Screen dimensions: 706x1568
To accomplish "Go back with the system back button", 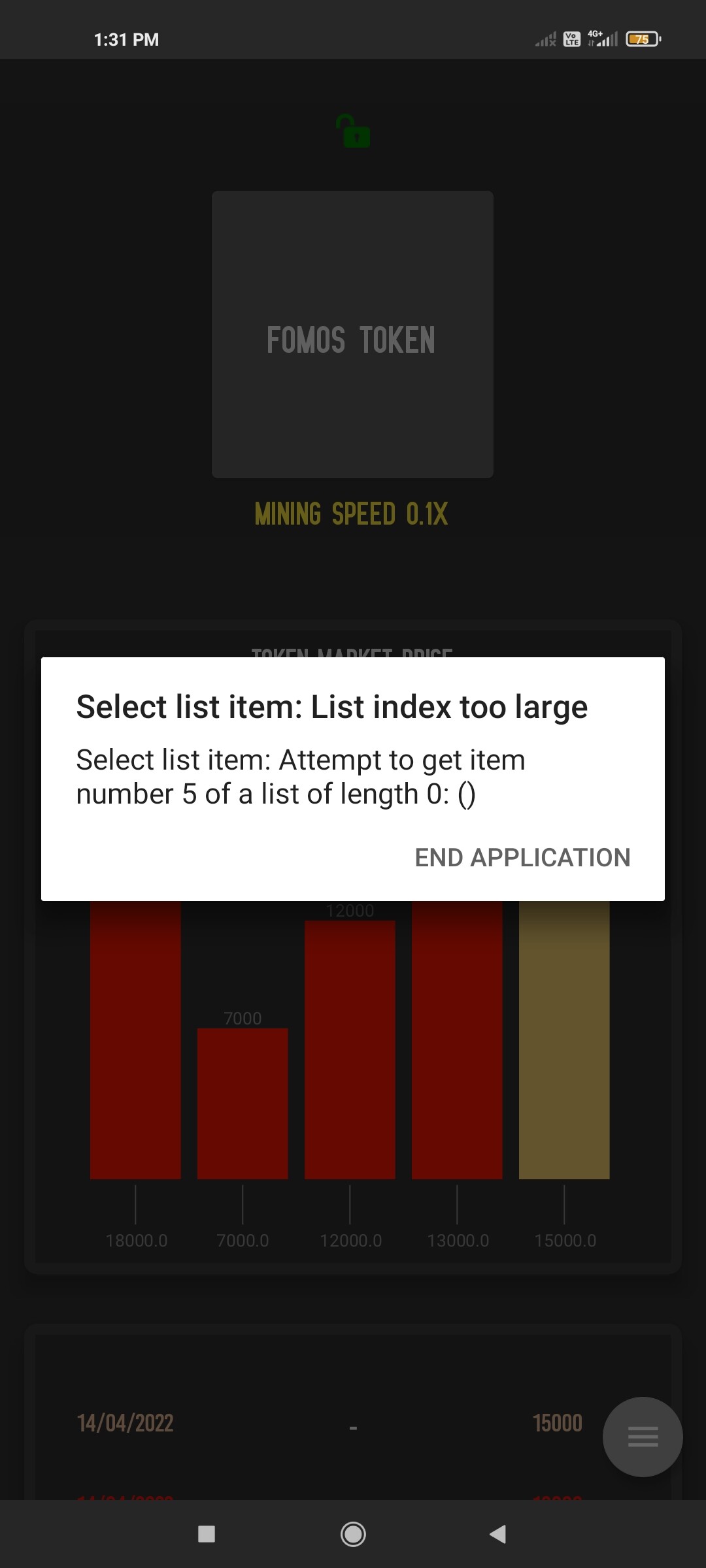I will pyautogui.click(x=498, y=1534).
